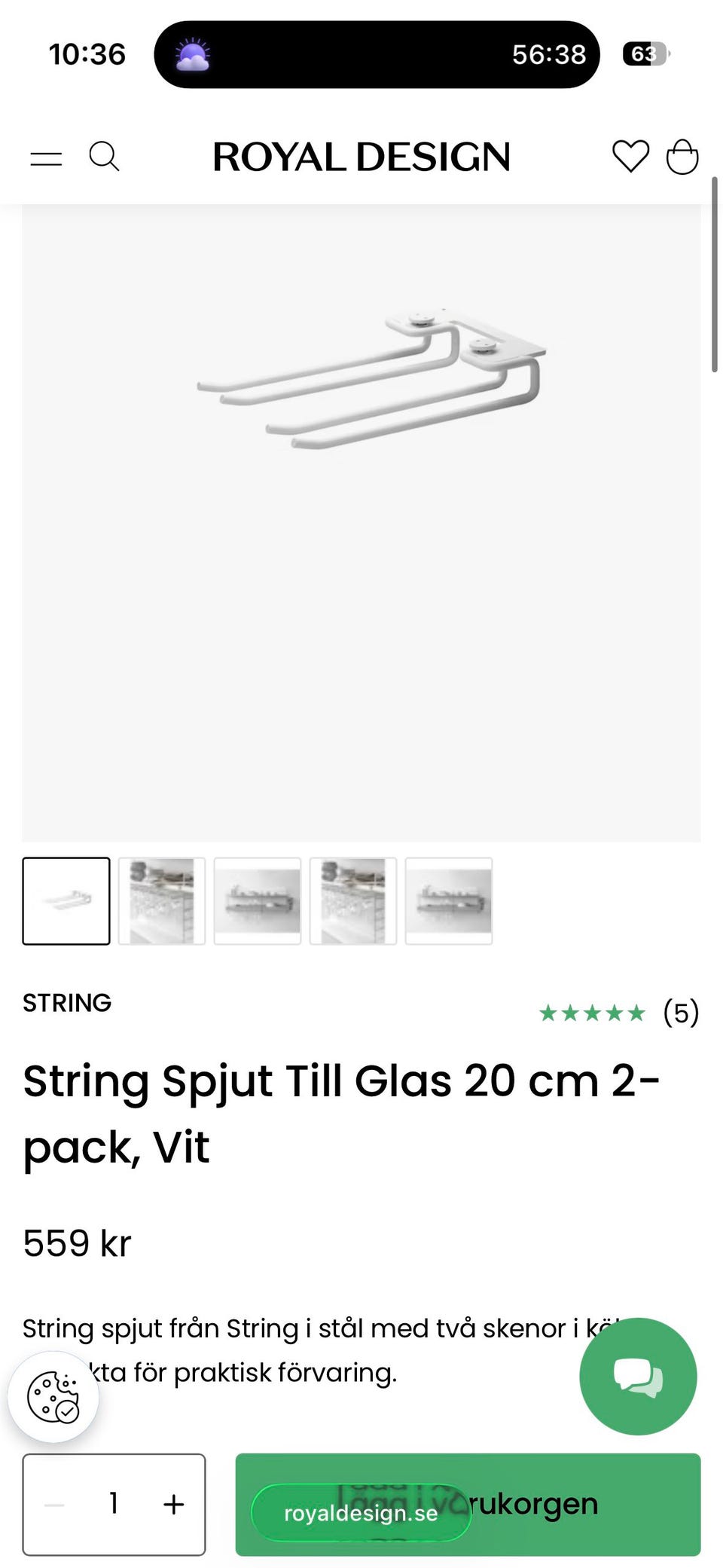Read the five-star reviews
The height and width of the screenshot is (1568, 723).
click(x=618, y=1013)
